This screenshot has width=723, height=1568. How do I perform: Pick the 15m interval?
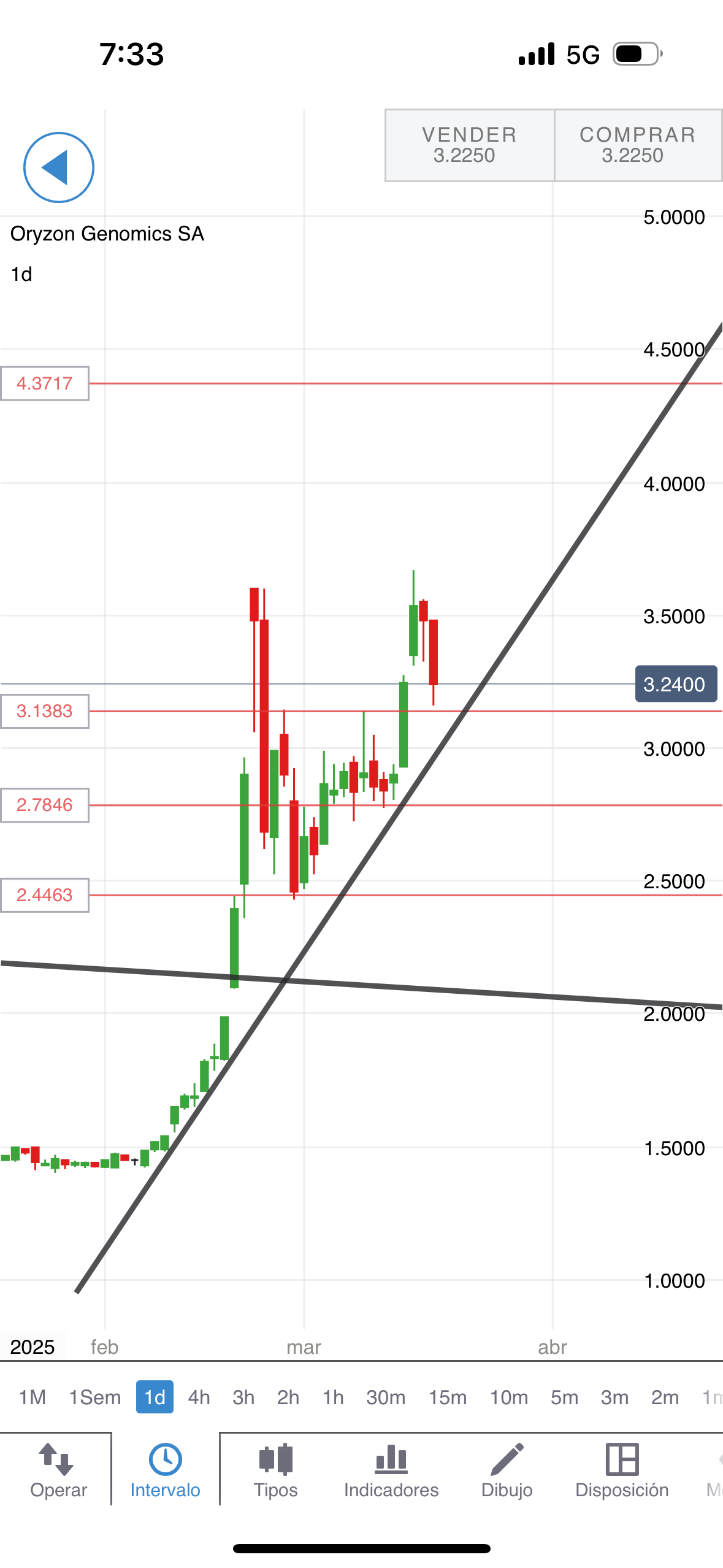(448, 1397)
